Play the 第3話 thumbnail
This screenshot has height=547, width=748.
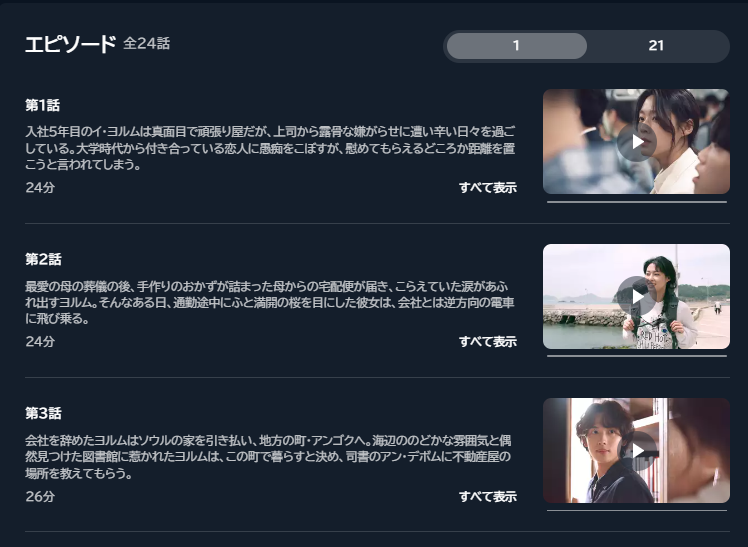click(636, 450)
